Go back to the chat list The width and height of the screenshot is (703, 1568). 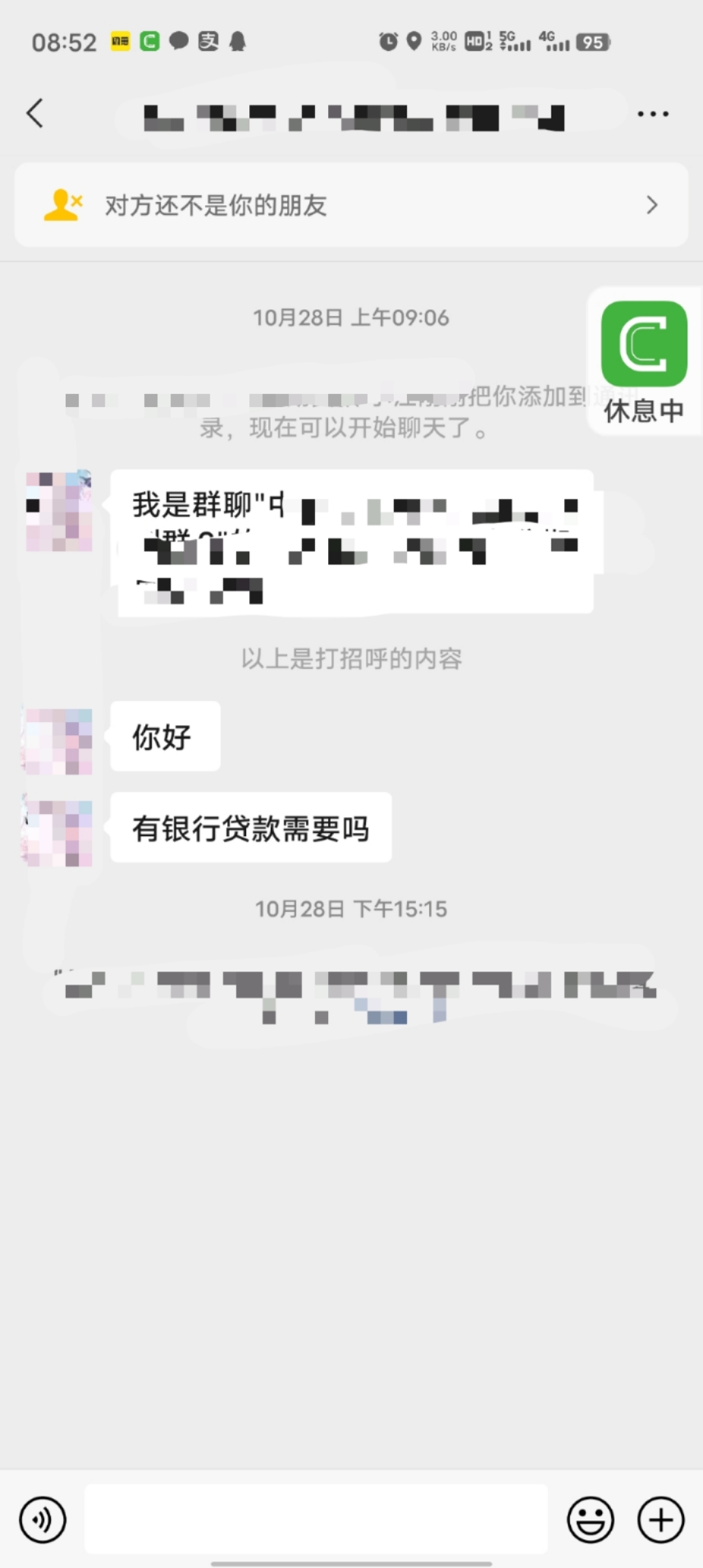pos(35,113)
